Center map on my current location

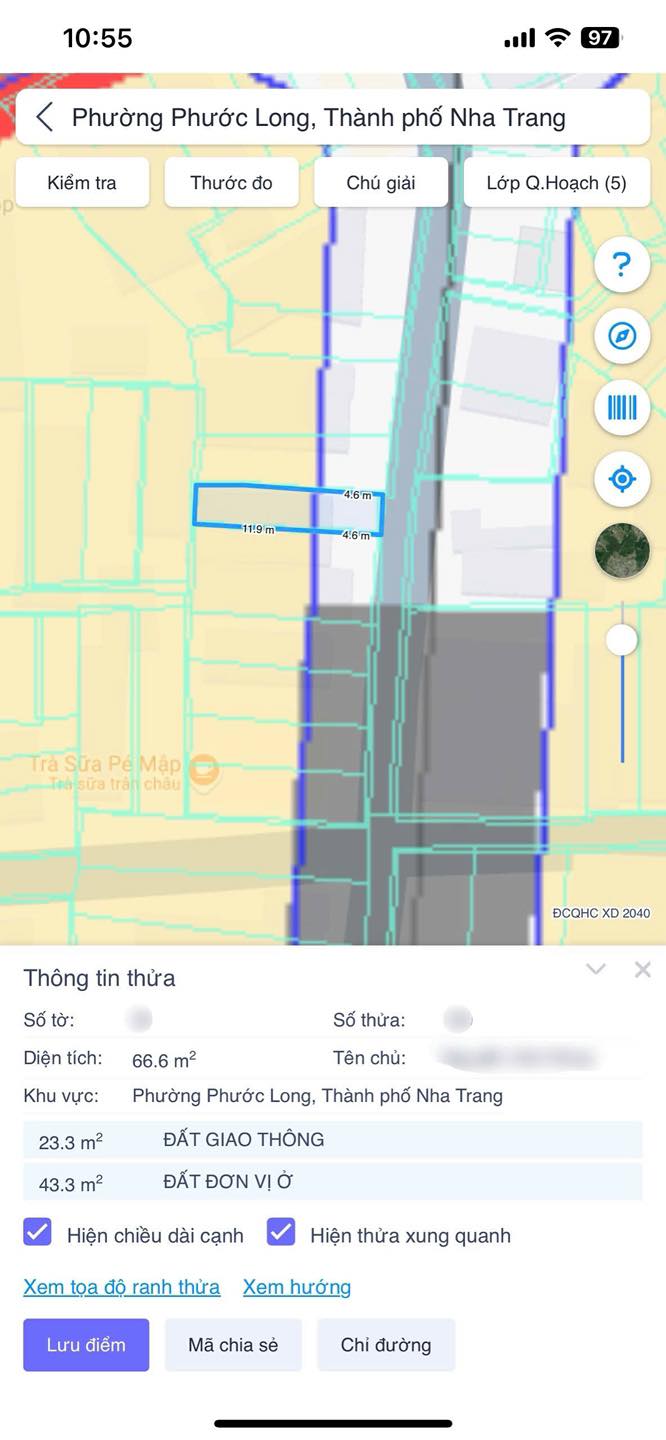(x=622, y=479)
